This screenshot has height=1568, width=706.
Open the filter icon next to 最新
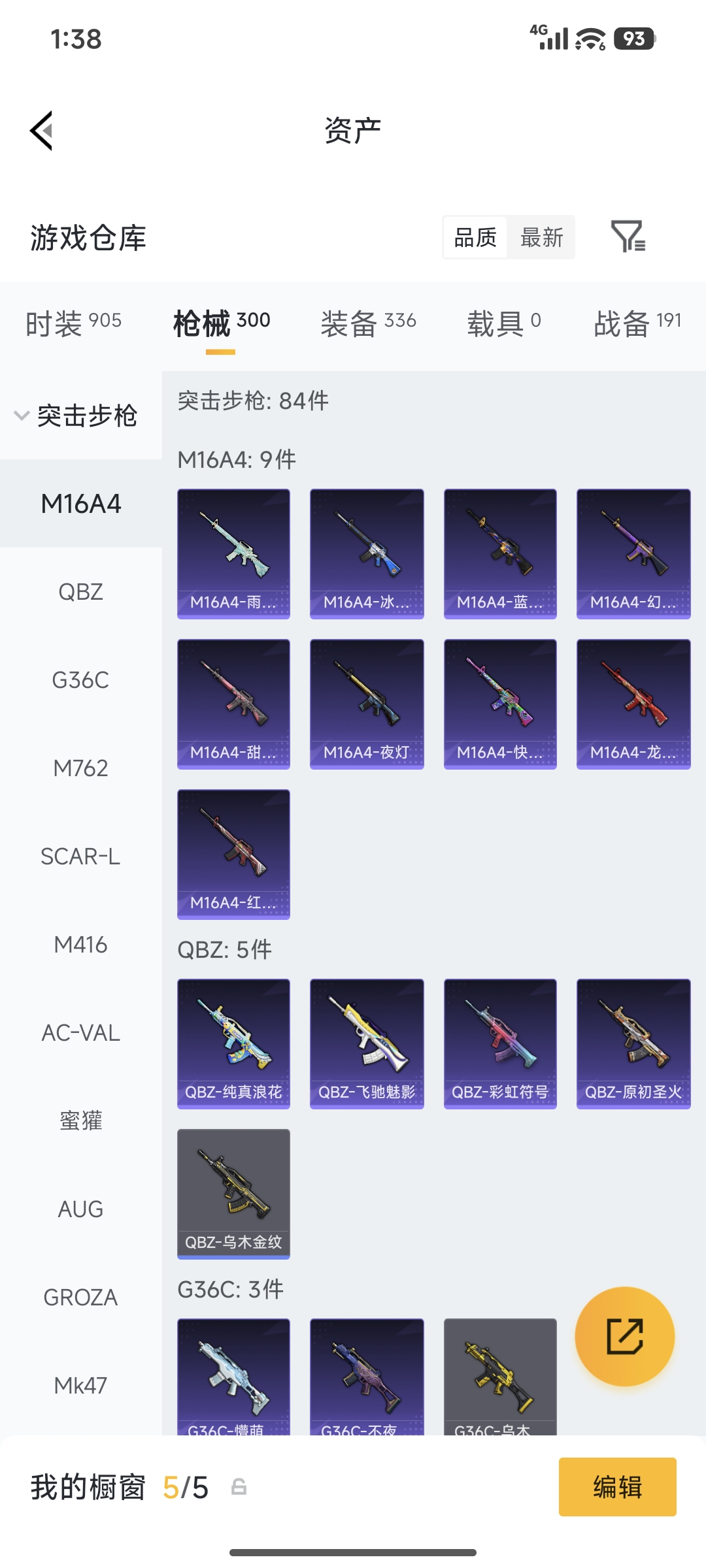[628, 237]
